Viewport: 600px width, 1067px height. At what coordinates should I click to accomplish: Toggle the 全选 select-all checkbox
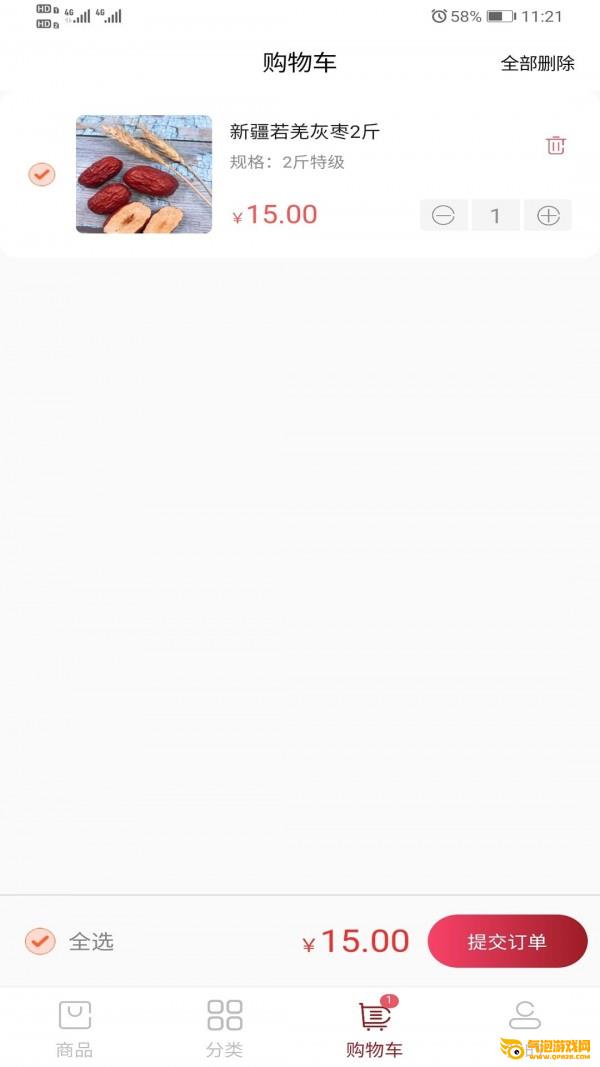40,941
